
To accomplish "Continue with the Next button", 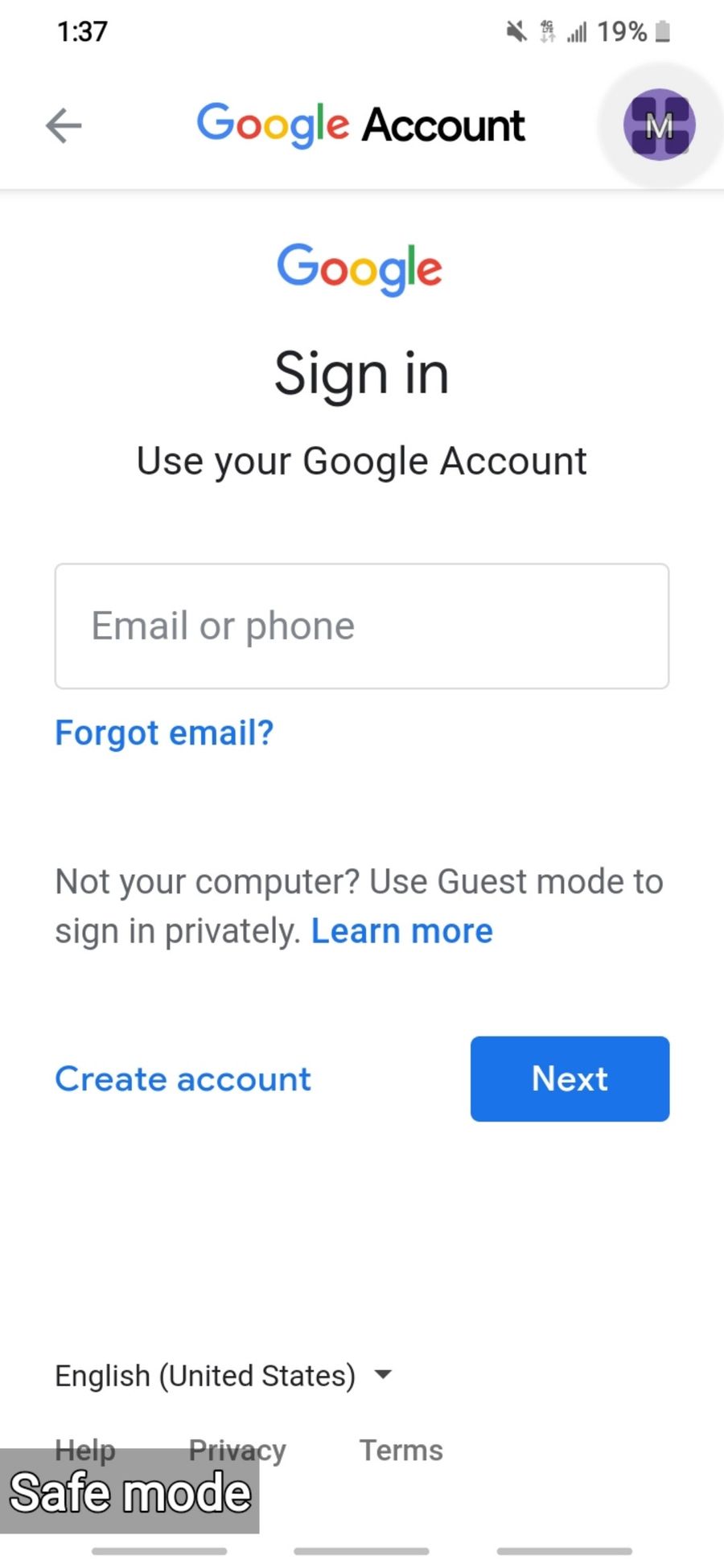I will pyautogui.click(x=570, y=1079).
